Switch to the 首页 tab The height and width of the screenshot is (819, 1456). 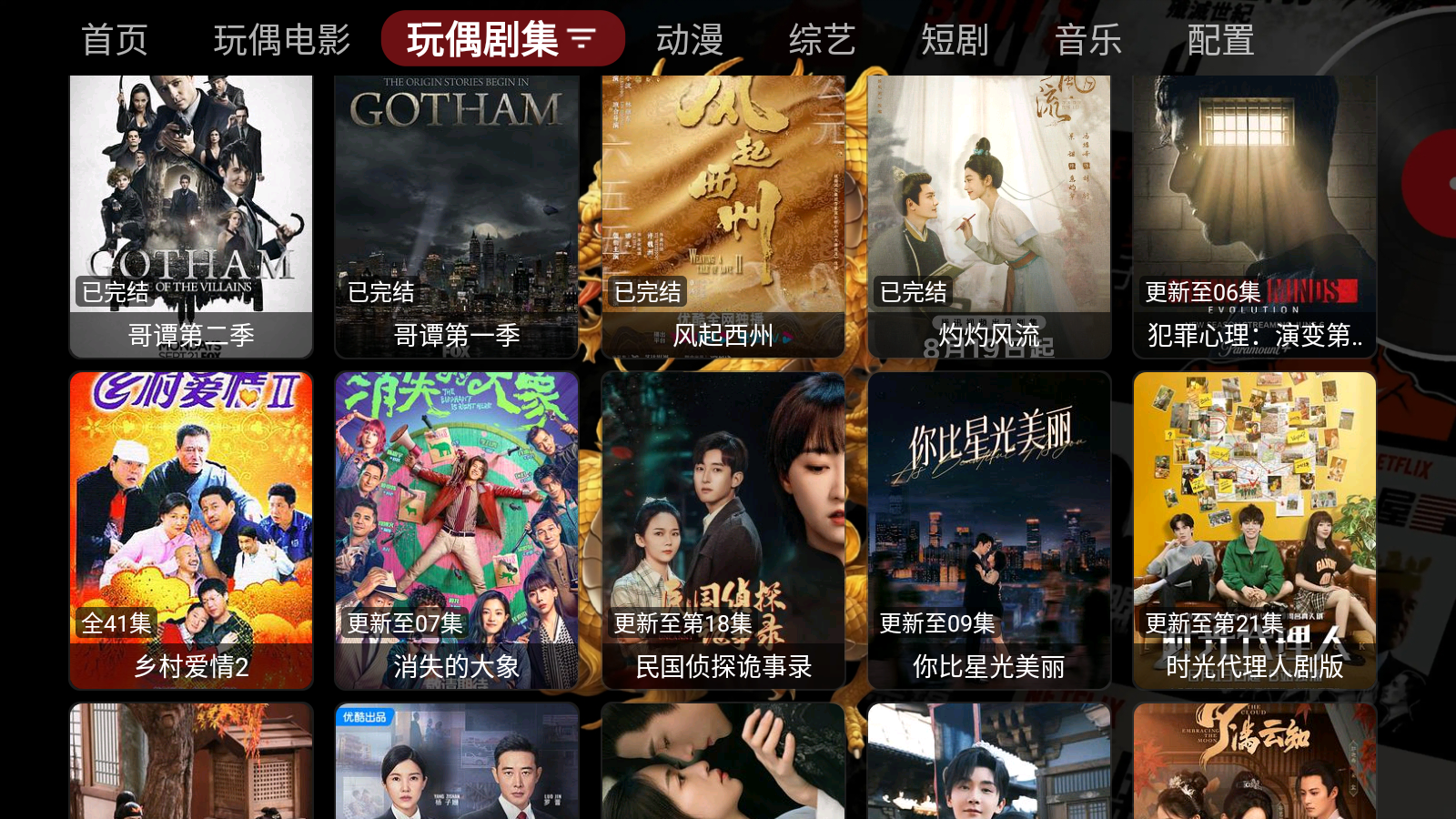pyautogui.click(x=114, y=40)
